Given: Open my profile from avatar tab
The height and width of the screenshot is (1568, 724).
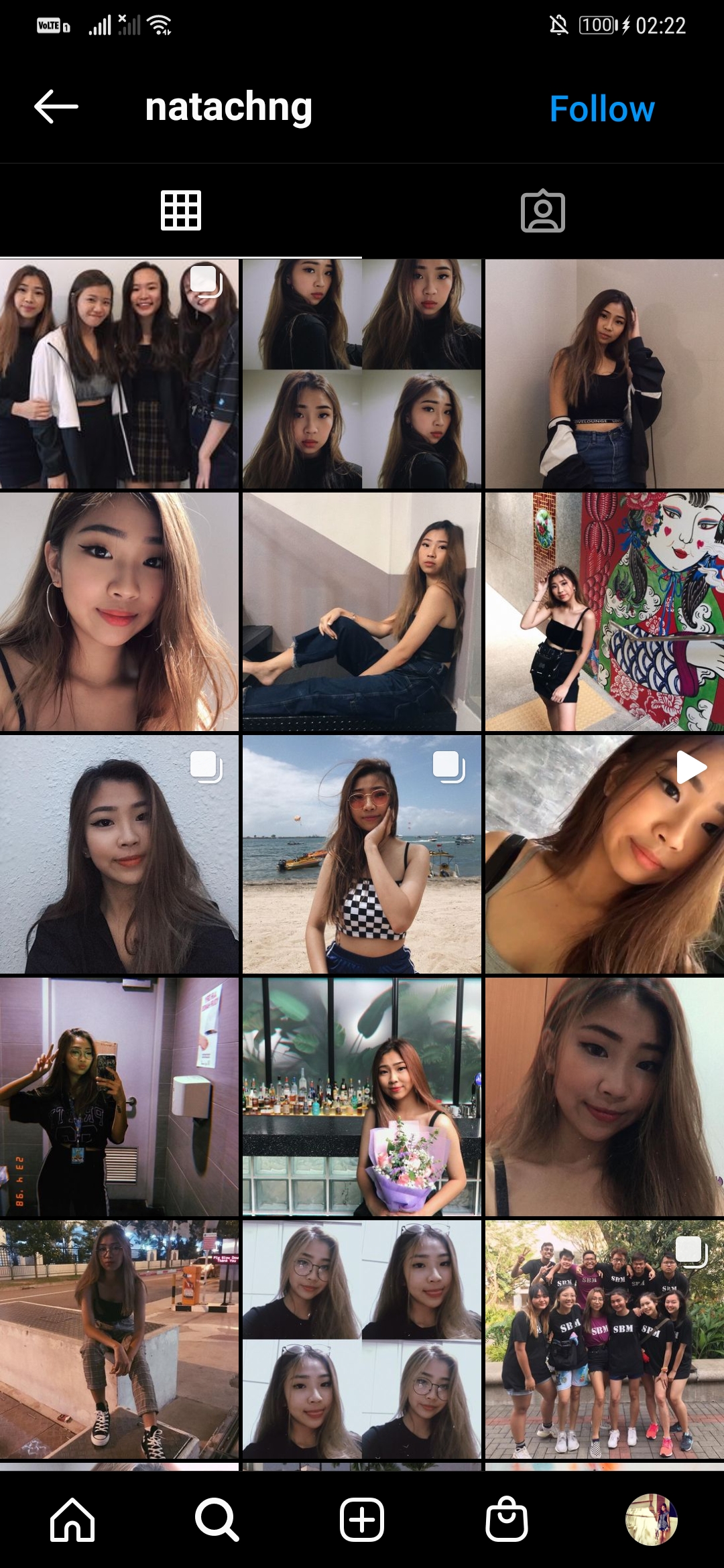Looking at the screenshot, I should pos(651,1520).
